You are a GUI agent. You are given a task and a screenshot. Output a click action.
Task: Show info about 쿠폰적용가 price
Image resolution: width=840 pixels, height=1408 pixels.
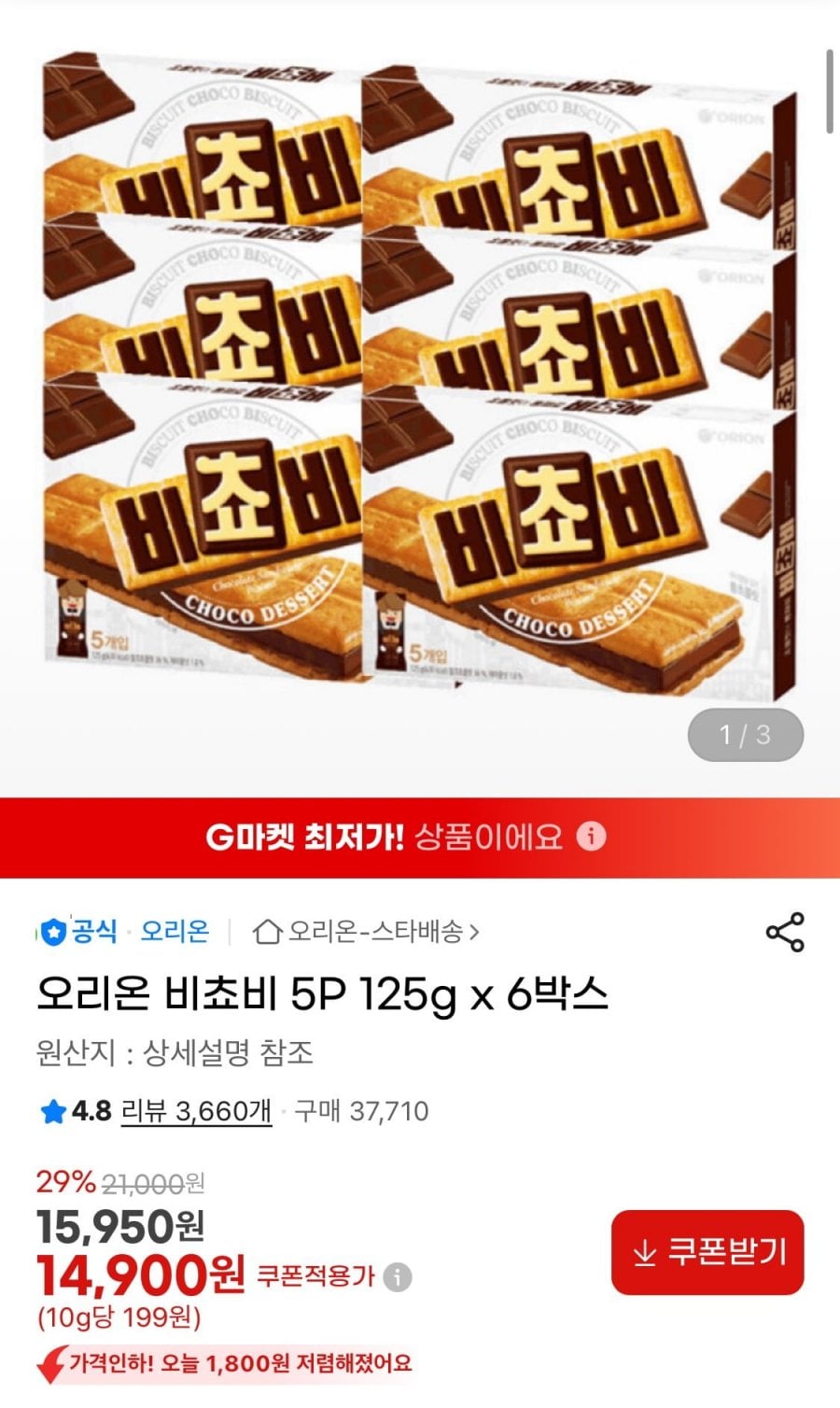[x=398, y=1276]
